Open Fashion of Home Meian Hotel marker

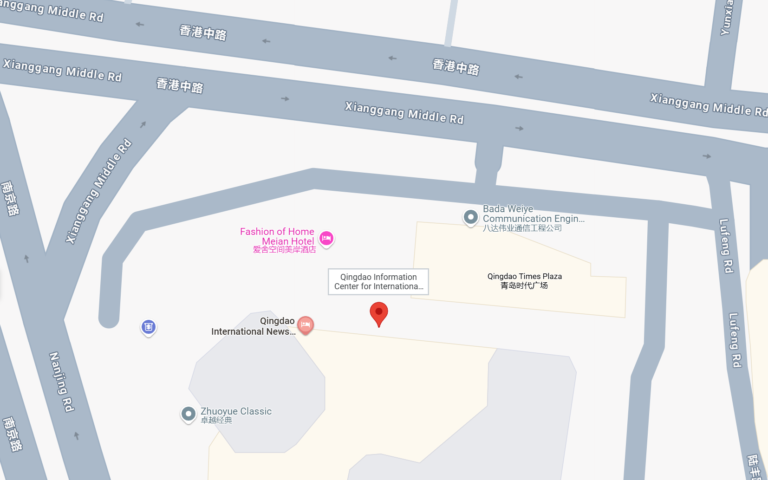point(326,238)
